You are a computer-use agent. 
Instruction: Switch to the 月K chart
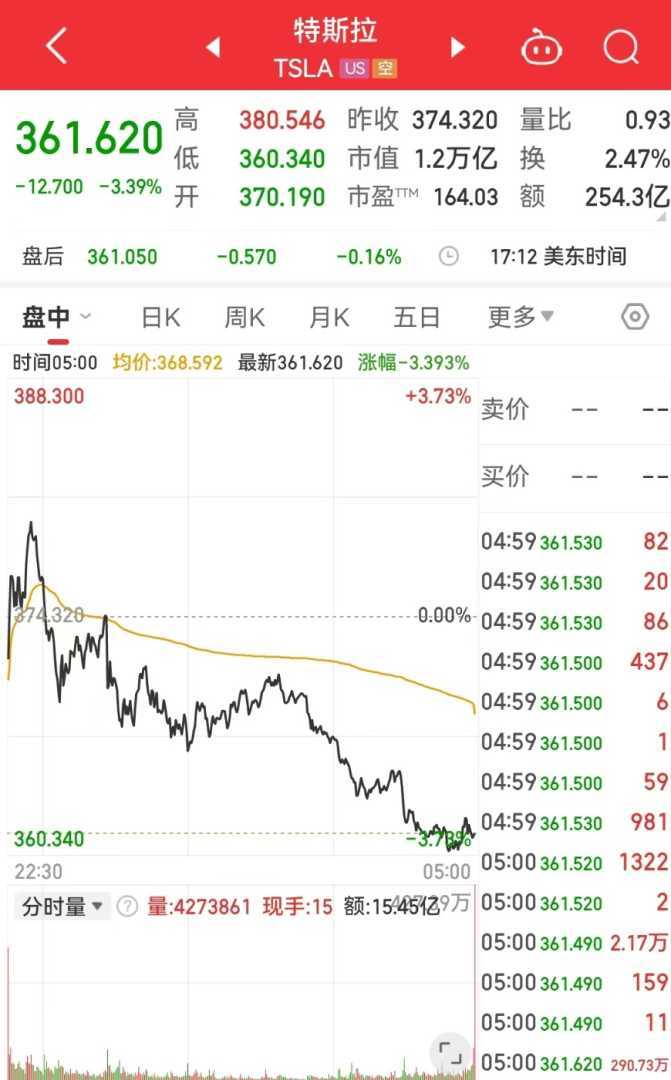[329, 318]
